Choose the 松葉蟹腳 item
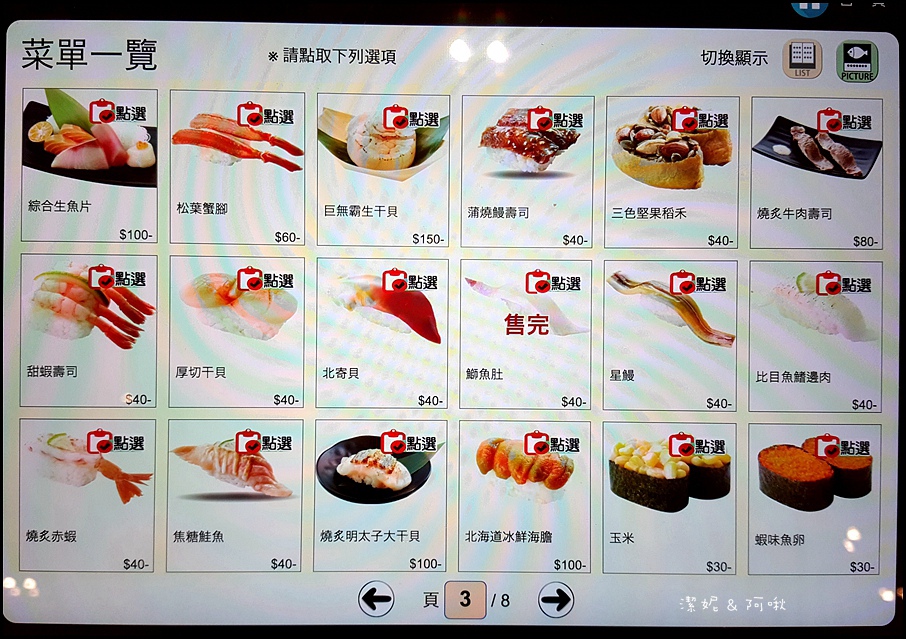 coord(237,167)
